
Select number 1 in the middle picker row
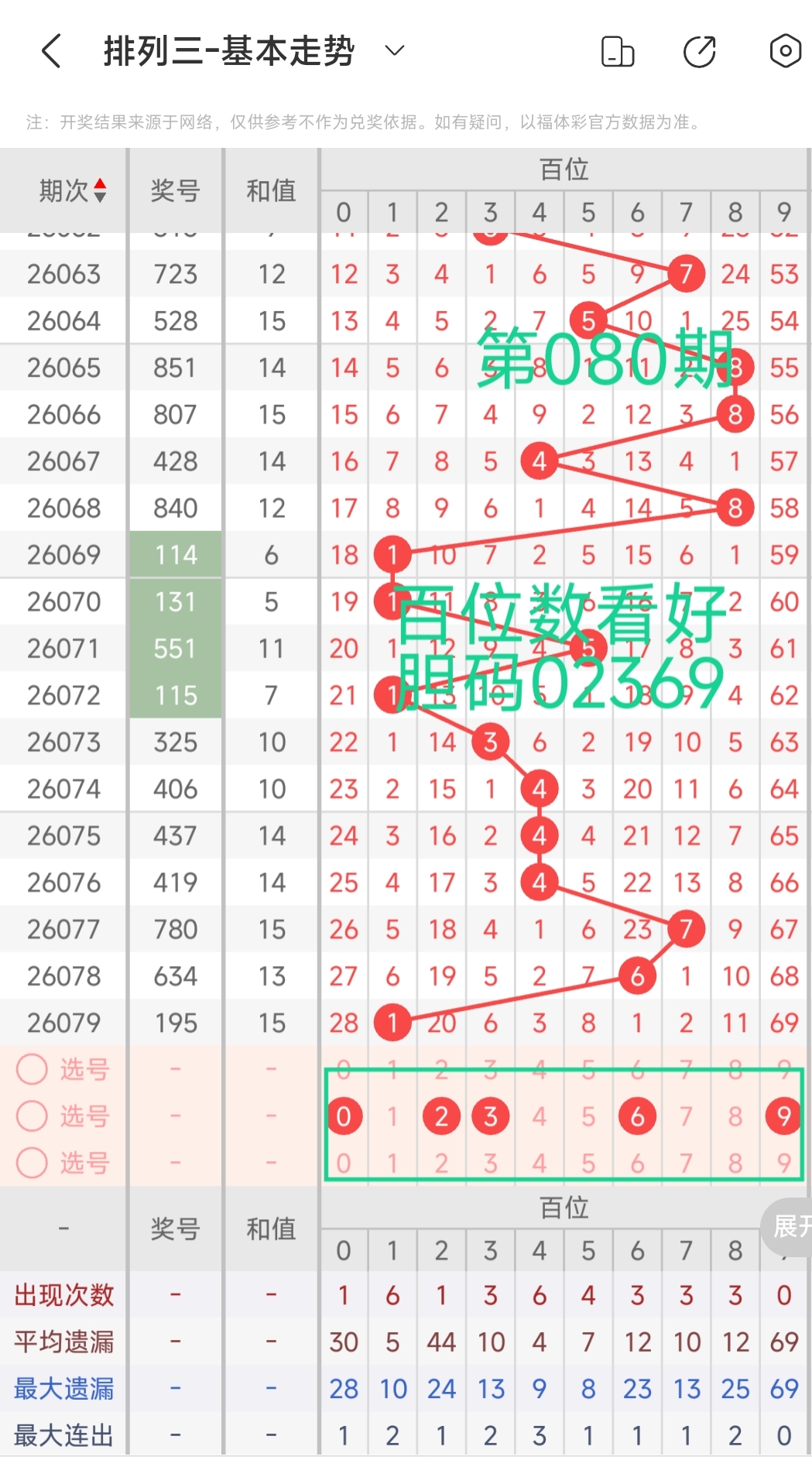coord(392,1116)
